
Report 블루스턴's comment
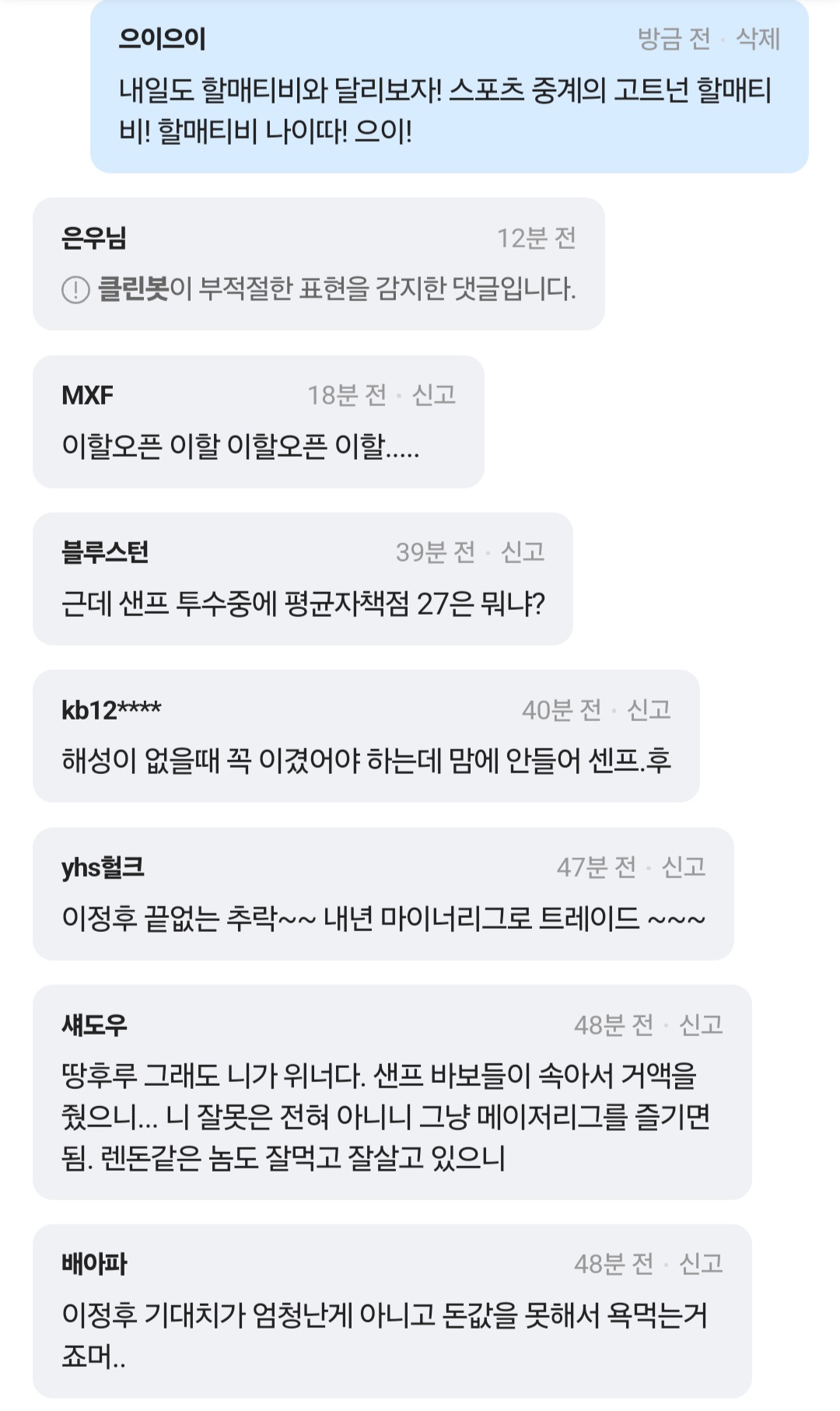(522, 552)
